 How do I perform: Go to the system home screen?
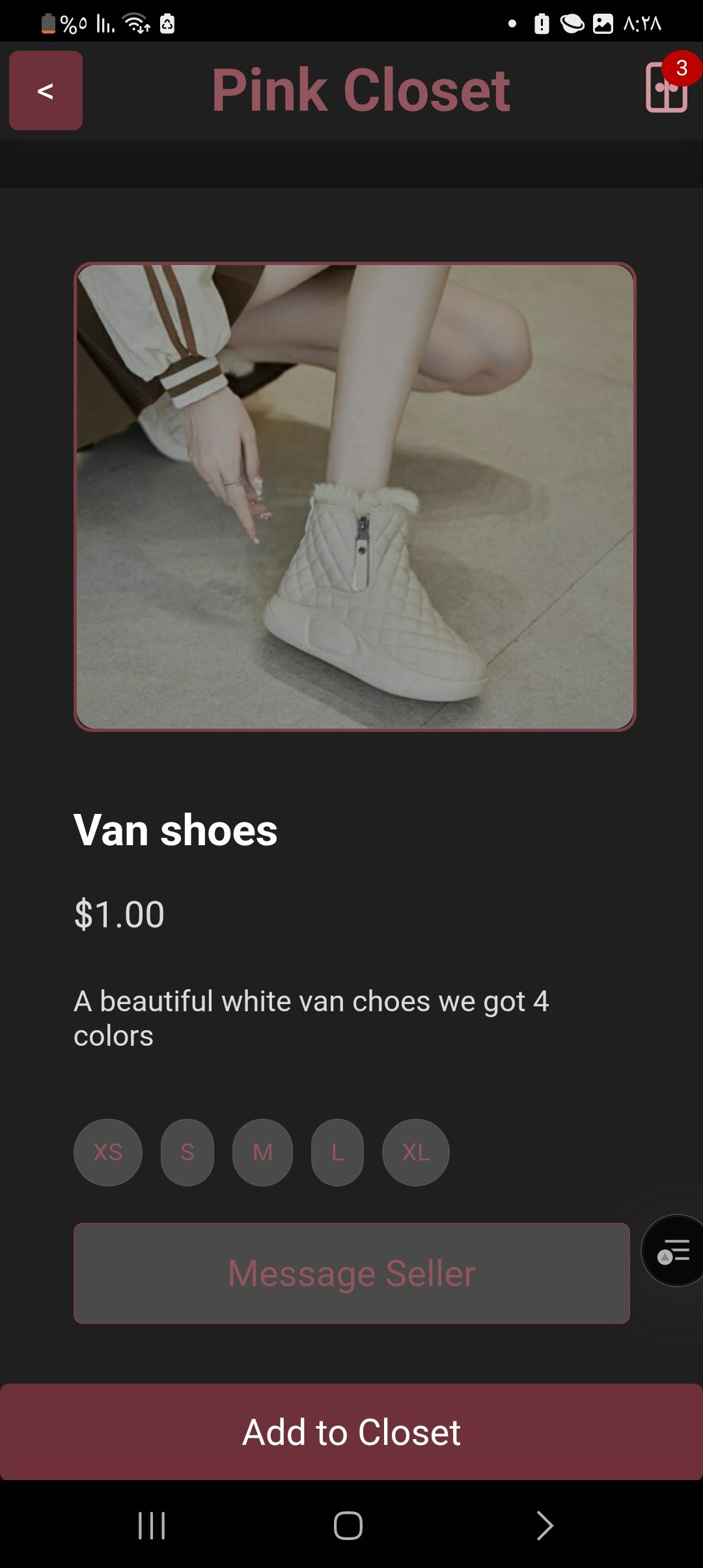tap(348, 1525)
